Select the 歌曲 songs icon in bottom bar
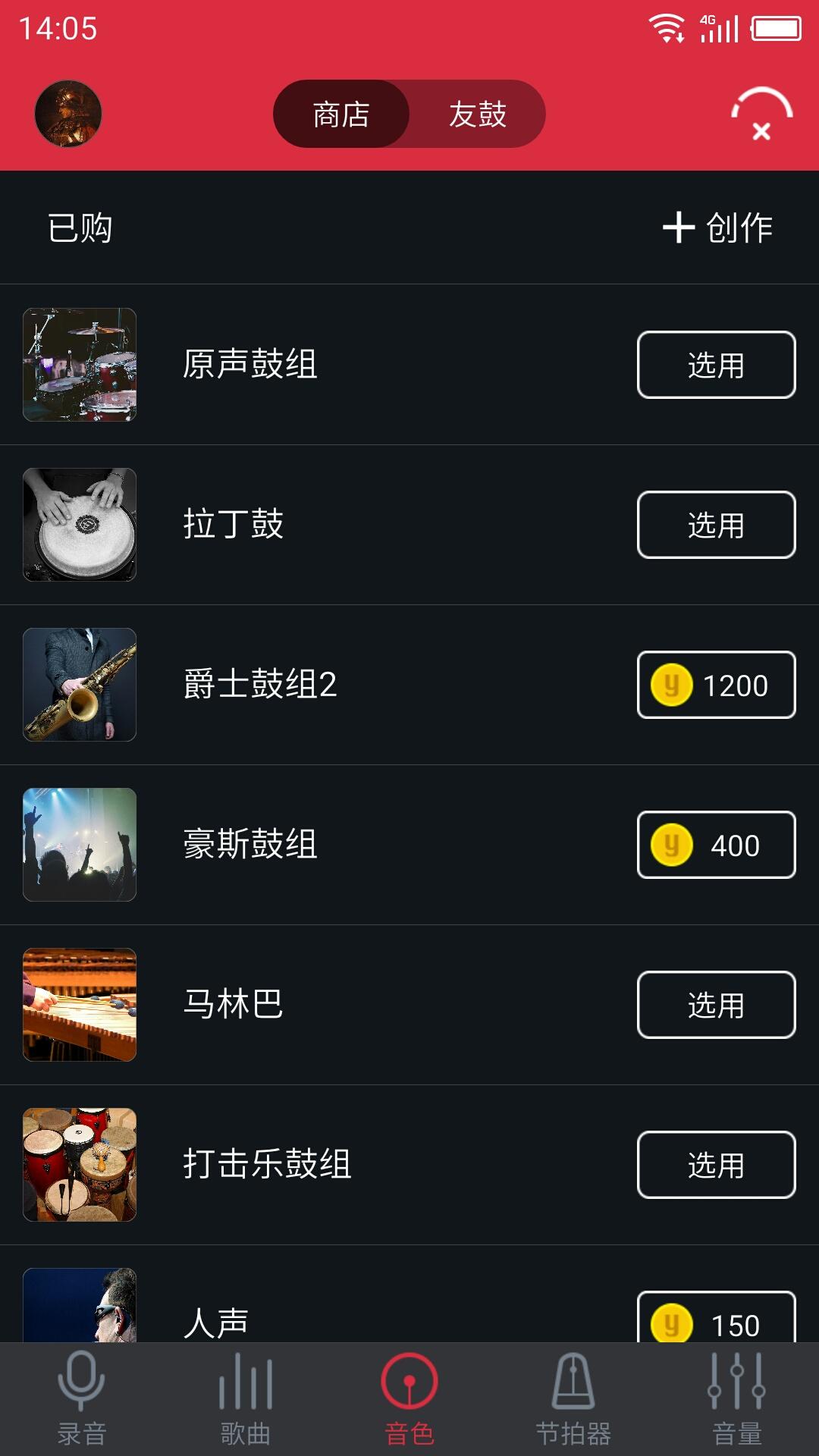 (x=246, y=1399)
